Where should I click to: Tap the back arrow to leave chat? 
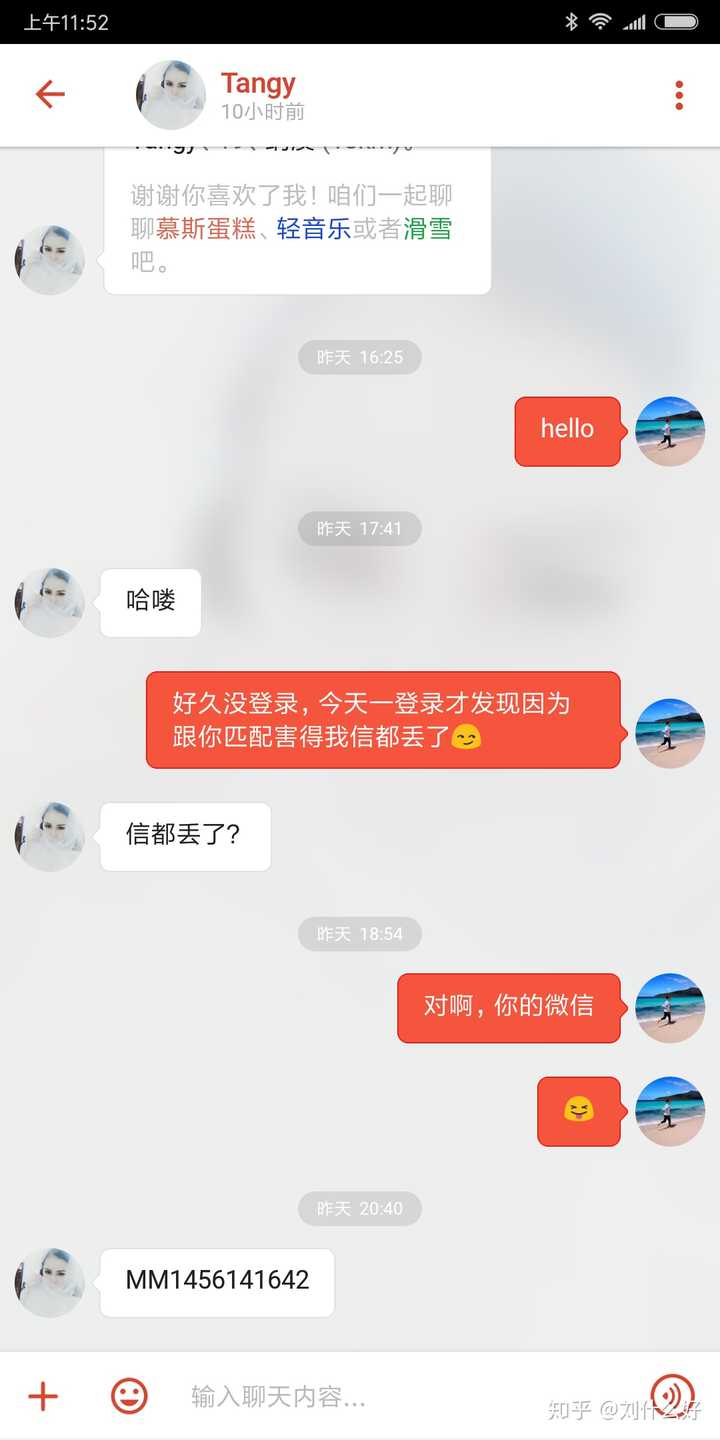click(x=50, y=92)
